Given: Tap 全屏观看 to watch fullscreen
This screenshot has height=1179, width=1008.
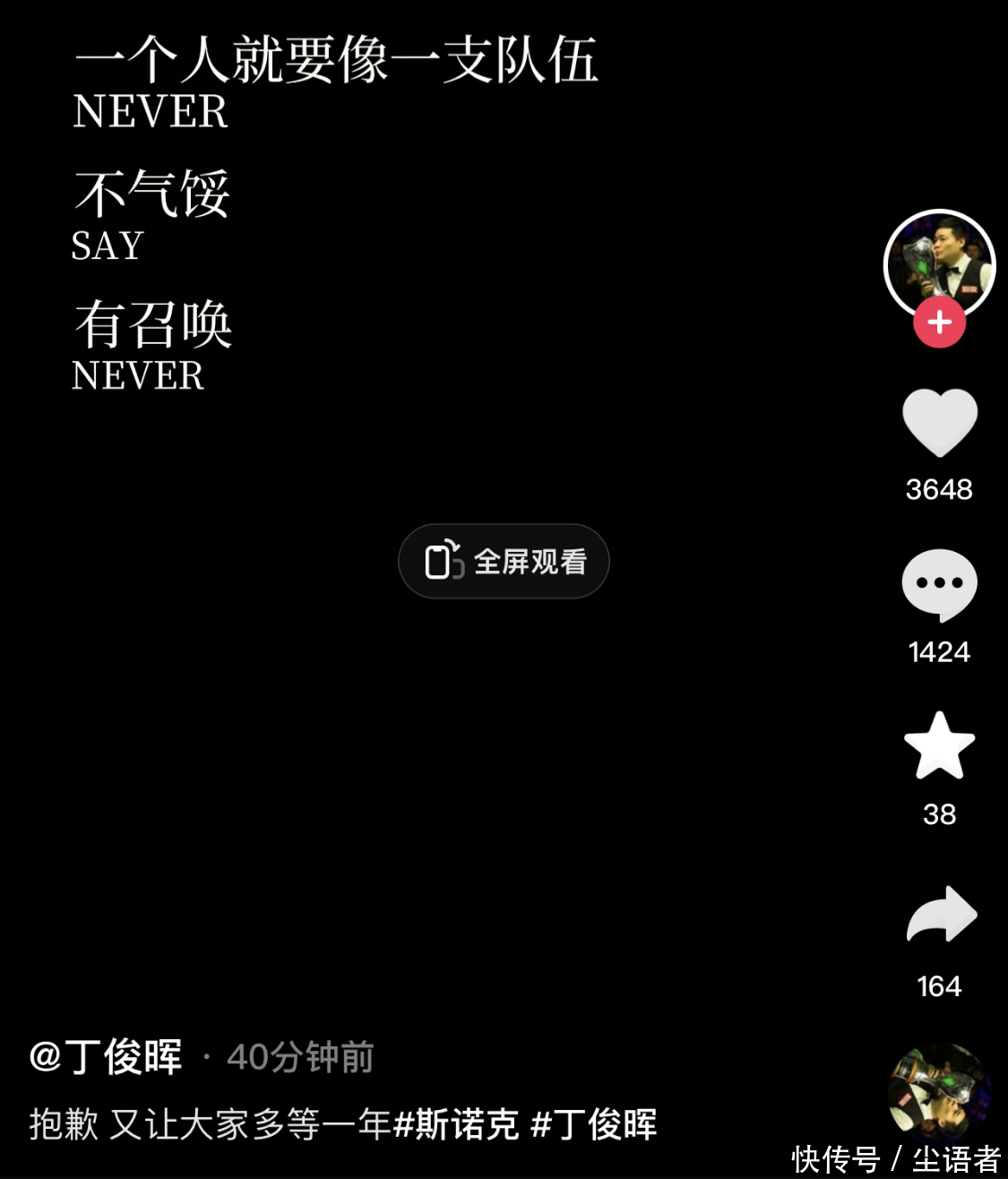Looking at the screenshot, I should click(x=504, y=562).
